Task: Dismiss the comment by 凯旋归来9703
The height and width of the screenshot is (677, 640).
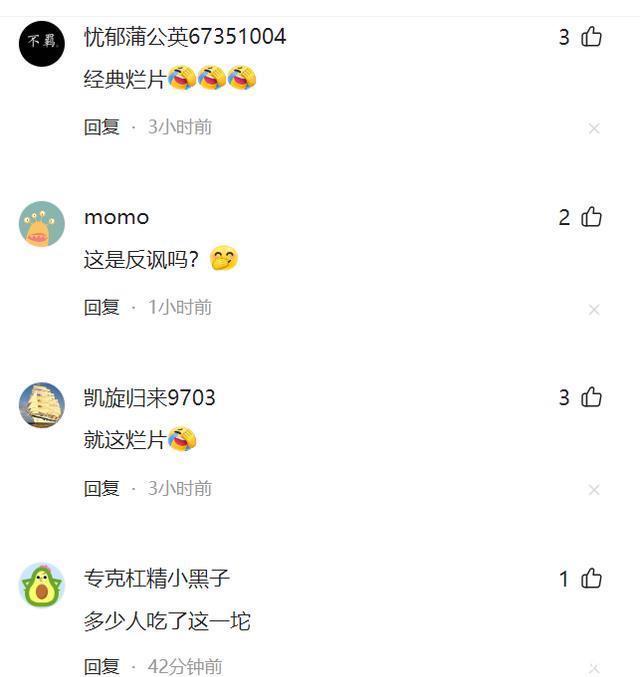Action: tap(594, 490)
